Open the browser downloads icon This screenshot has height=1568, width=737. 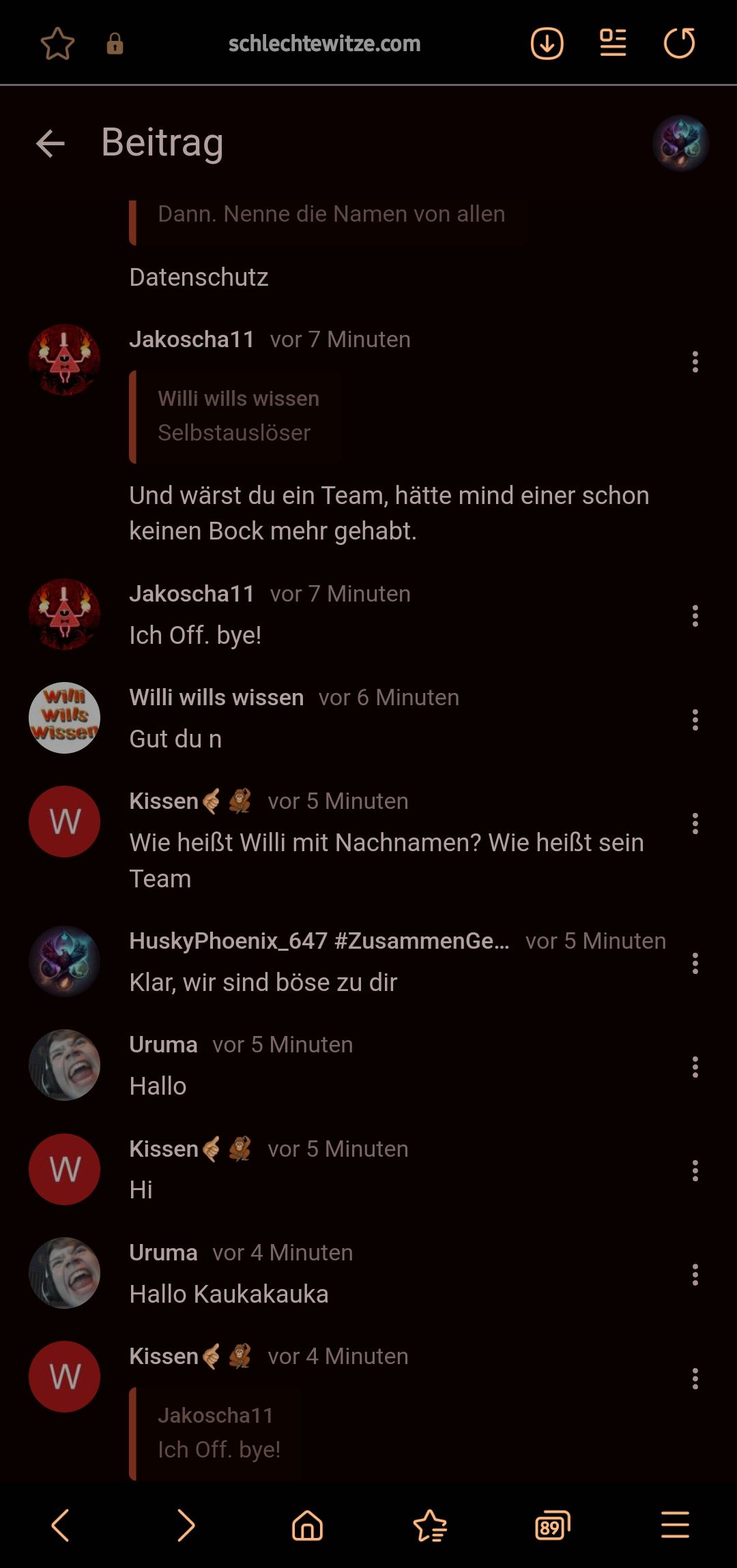547,44
